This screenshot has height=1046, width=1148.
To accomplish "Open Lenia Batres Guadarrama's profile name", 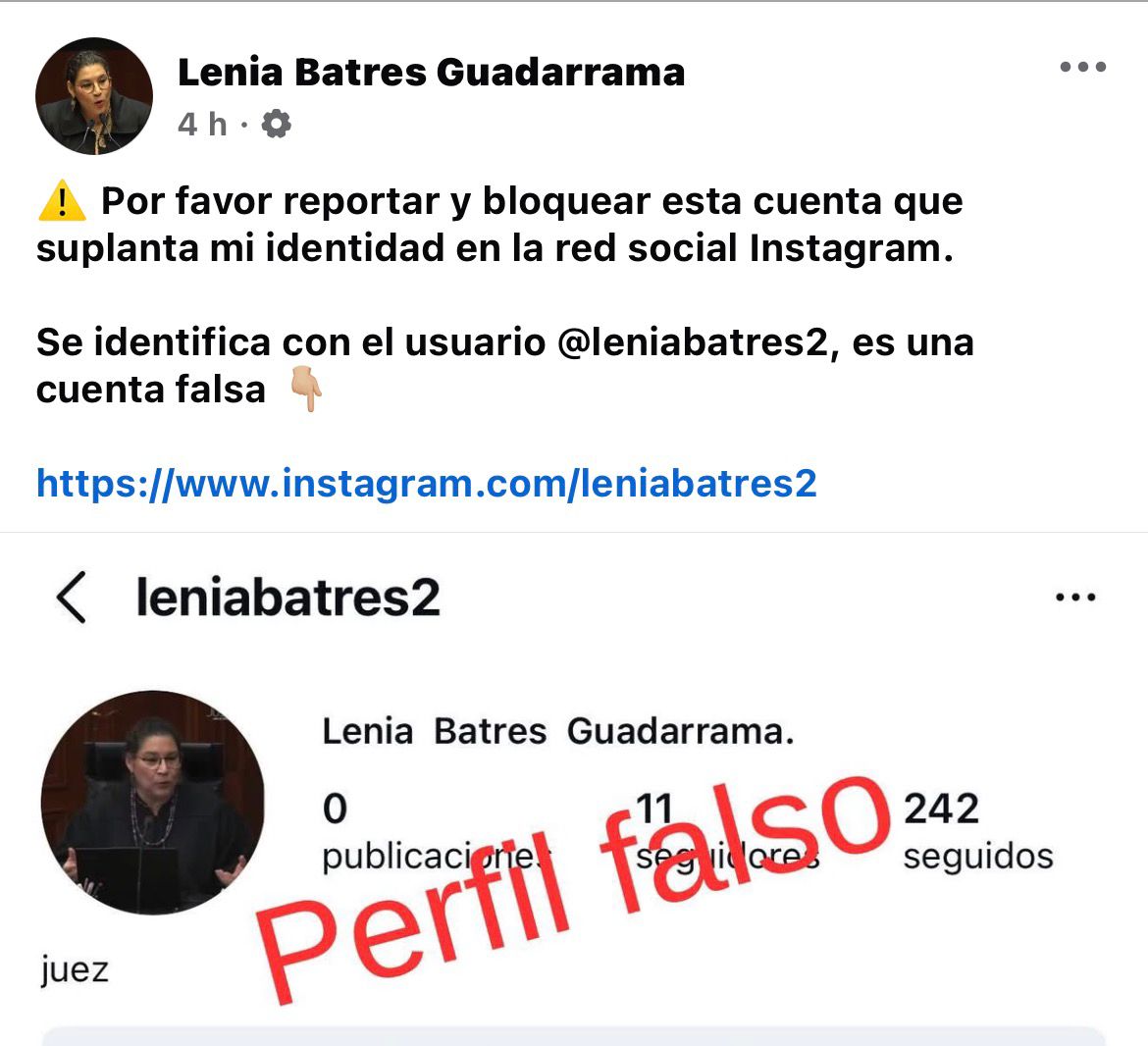I will (431, 72).
